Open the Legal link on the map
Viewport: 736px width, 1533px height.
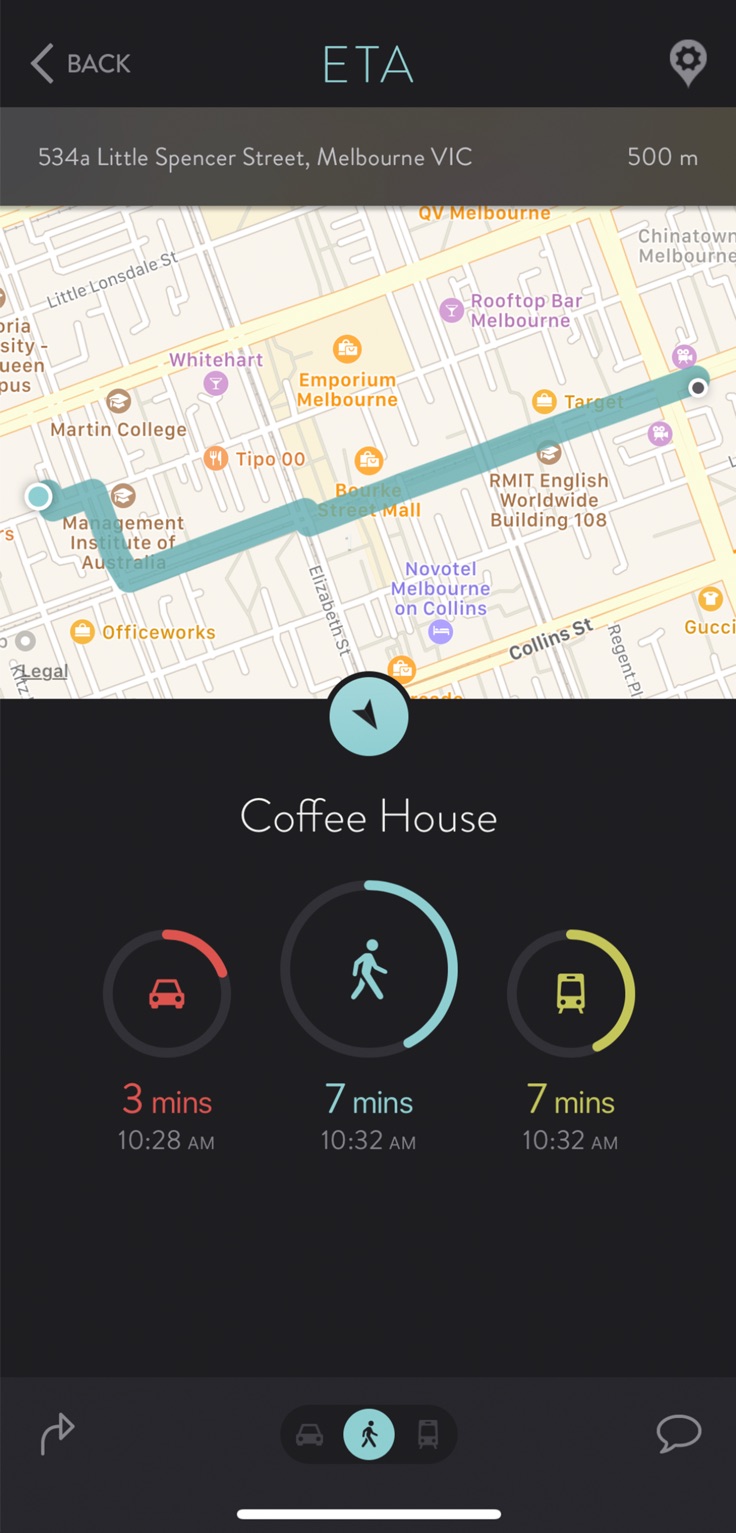(44, 671)
